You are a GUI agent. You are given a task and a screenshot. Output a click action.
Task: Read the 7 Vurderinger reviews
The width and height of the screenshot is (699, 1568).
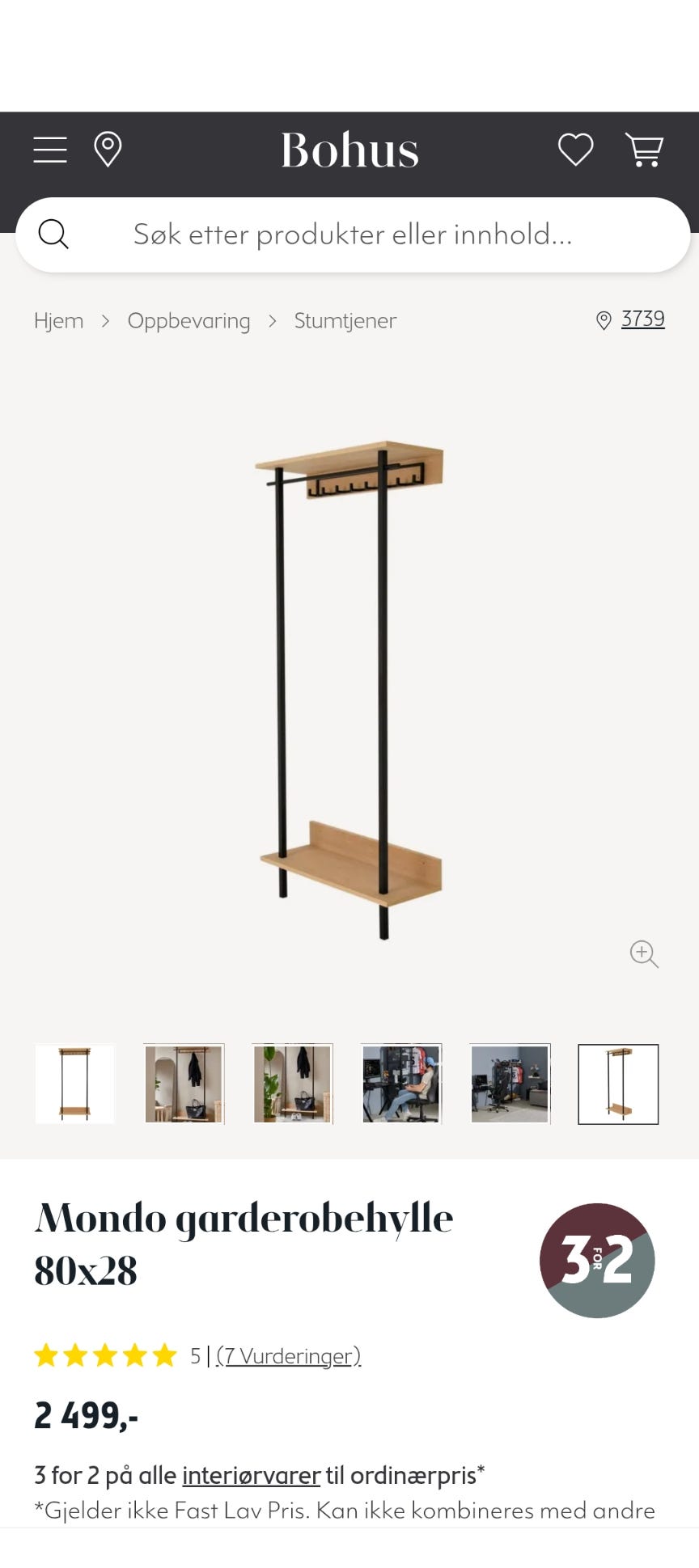288,1355
